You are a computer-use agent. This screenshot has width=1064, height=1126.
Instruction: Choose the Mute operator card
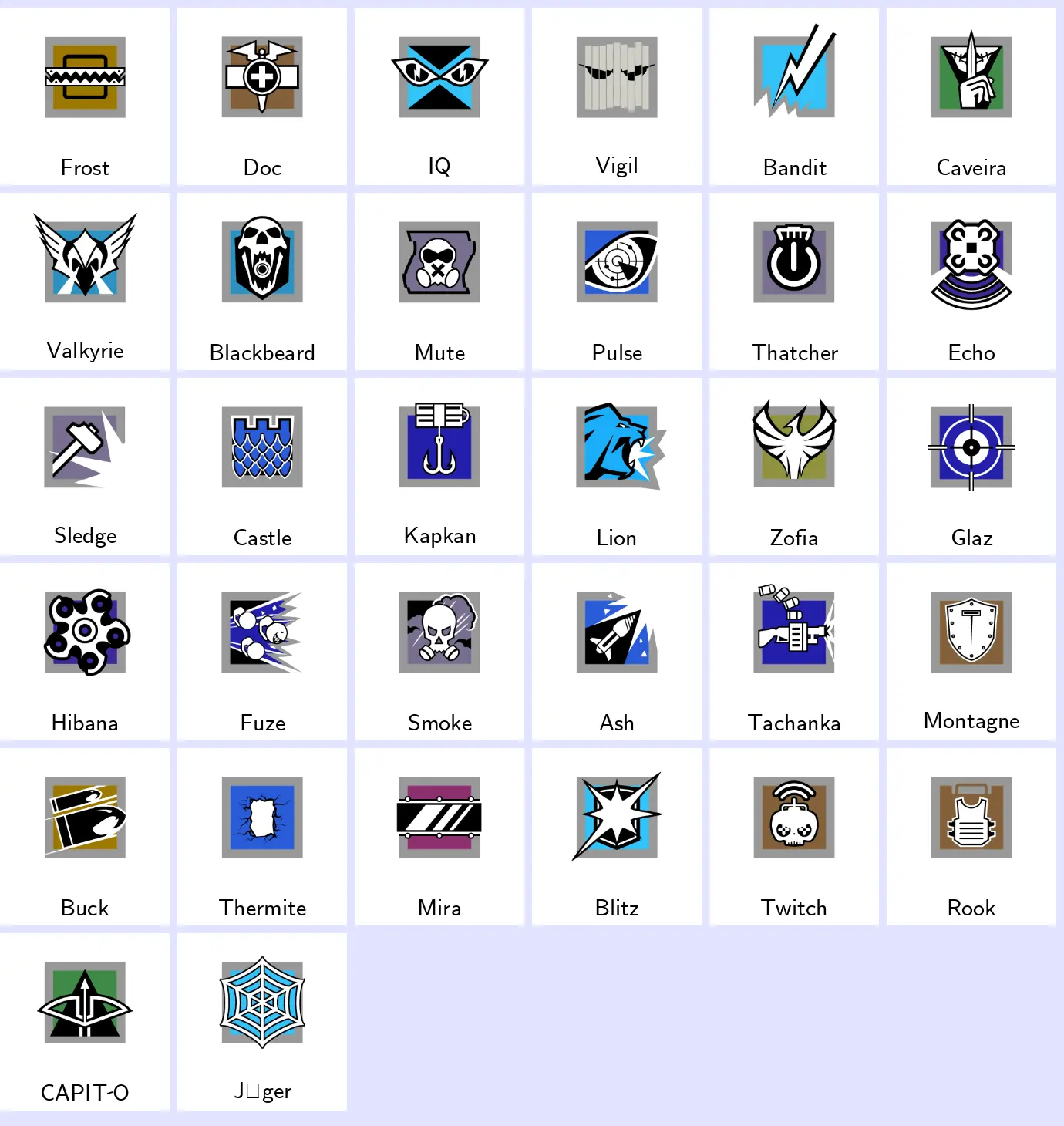pos(439,281)
